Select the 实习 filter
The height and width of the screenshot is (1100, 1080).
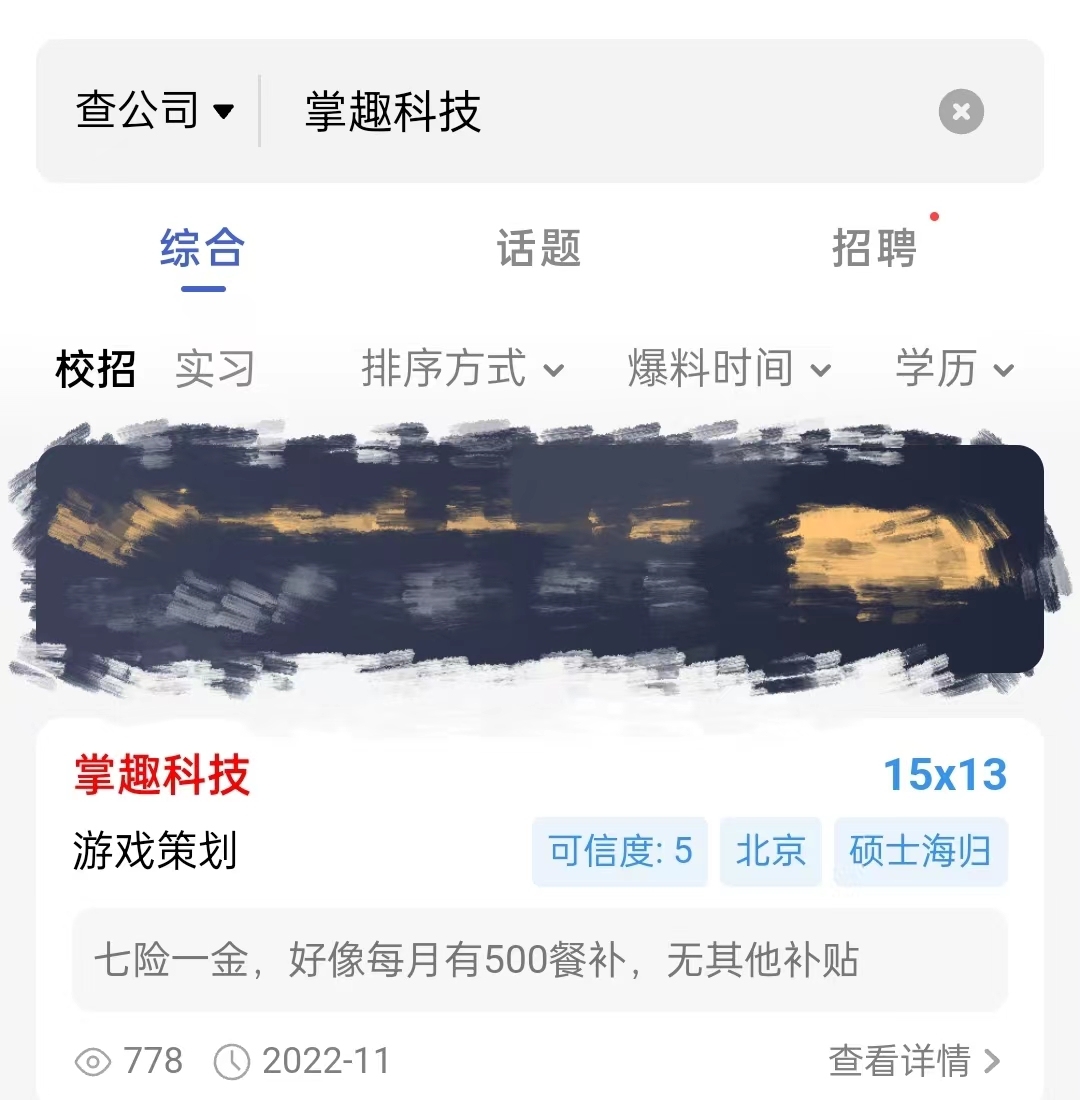pyautogui.click(x=214, y=370)
